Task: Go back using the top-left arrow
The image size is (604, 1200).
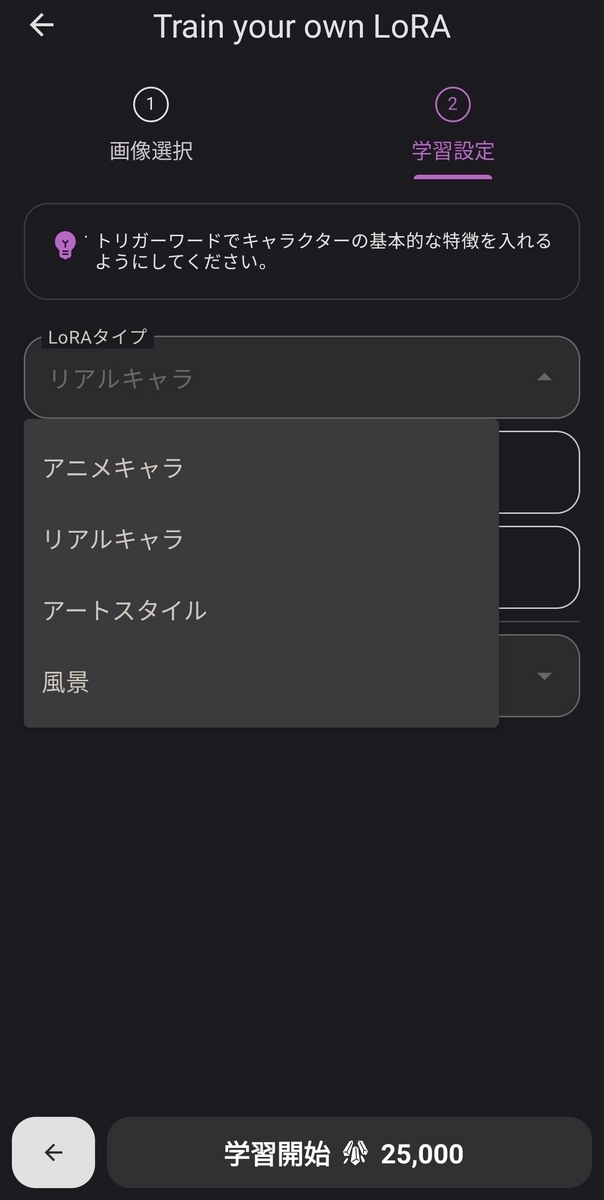Action: (41, 26)
